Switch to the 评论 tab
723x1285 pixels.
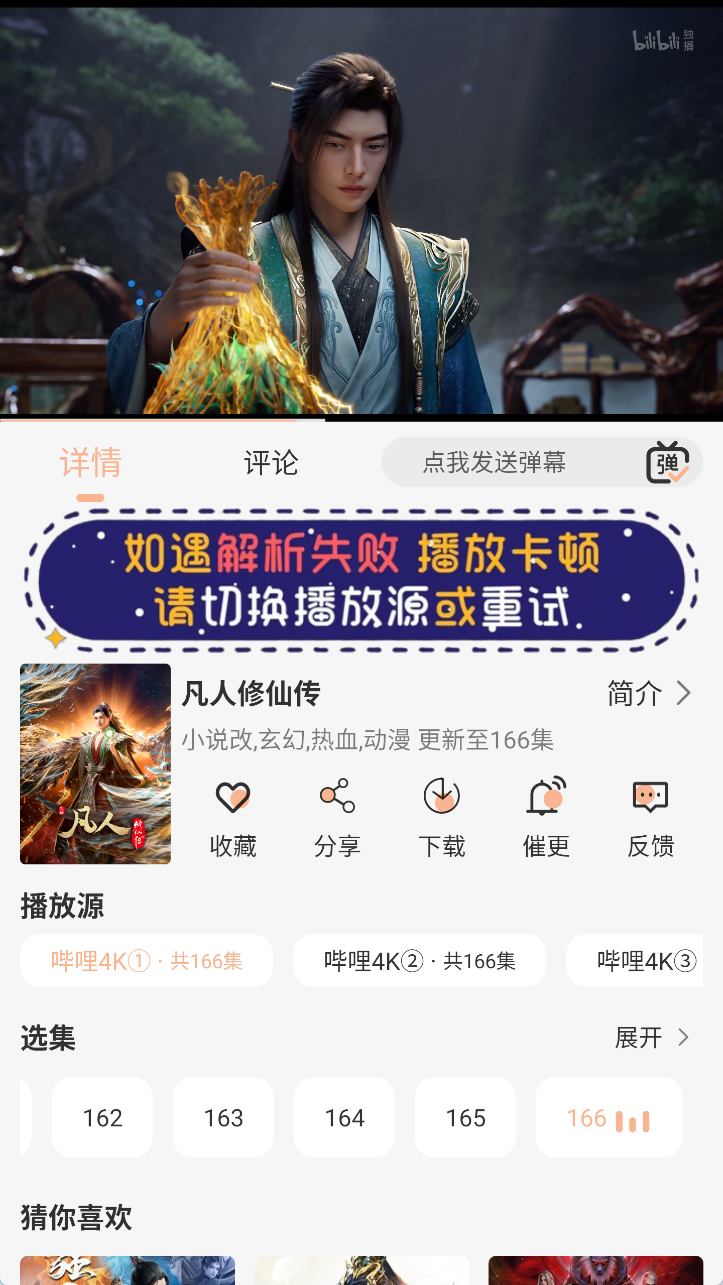pyautogui.click(x=271, y=463)
